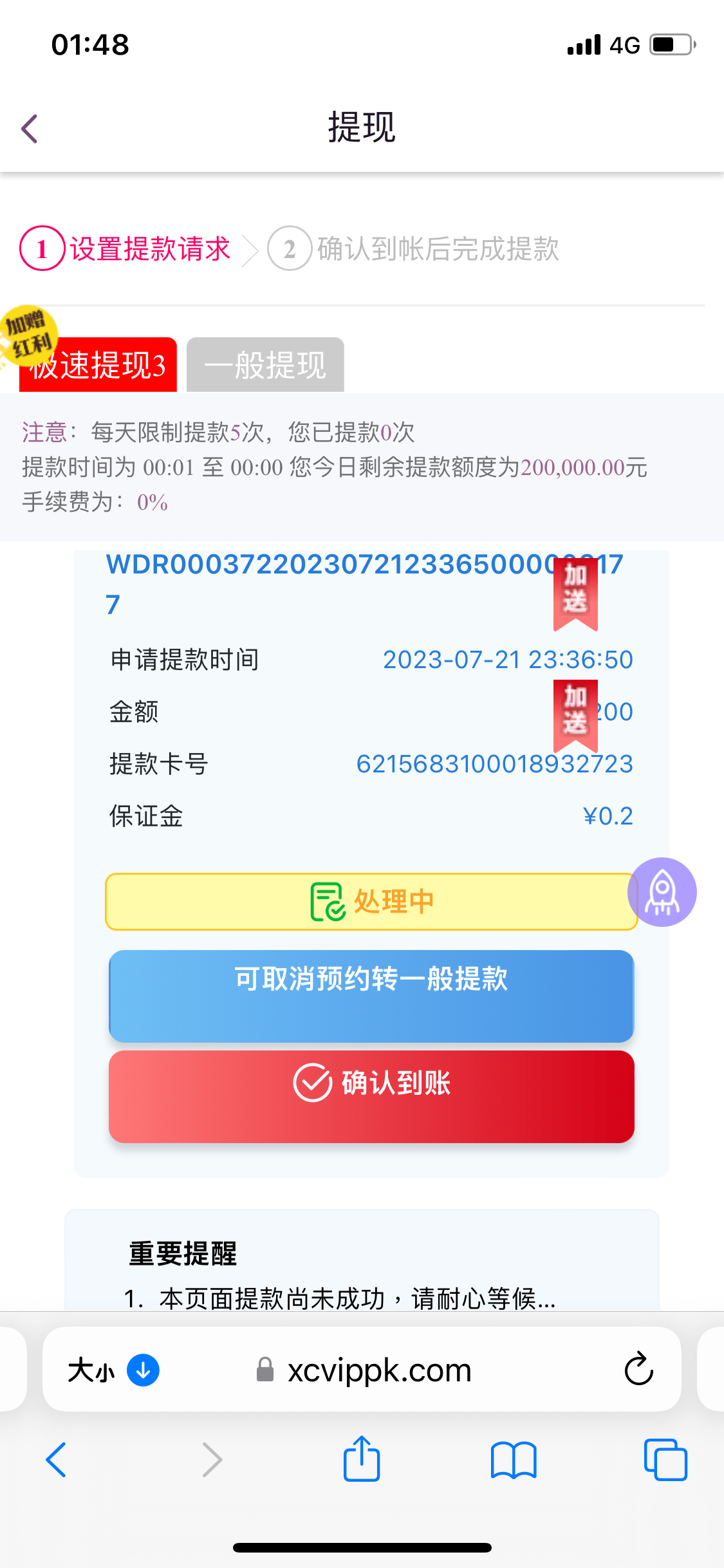Tap Safari's back navigation arrow
724x1568 pixels.
(x=56, y=1459)
